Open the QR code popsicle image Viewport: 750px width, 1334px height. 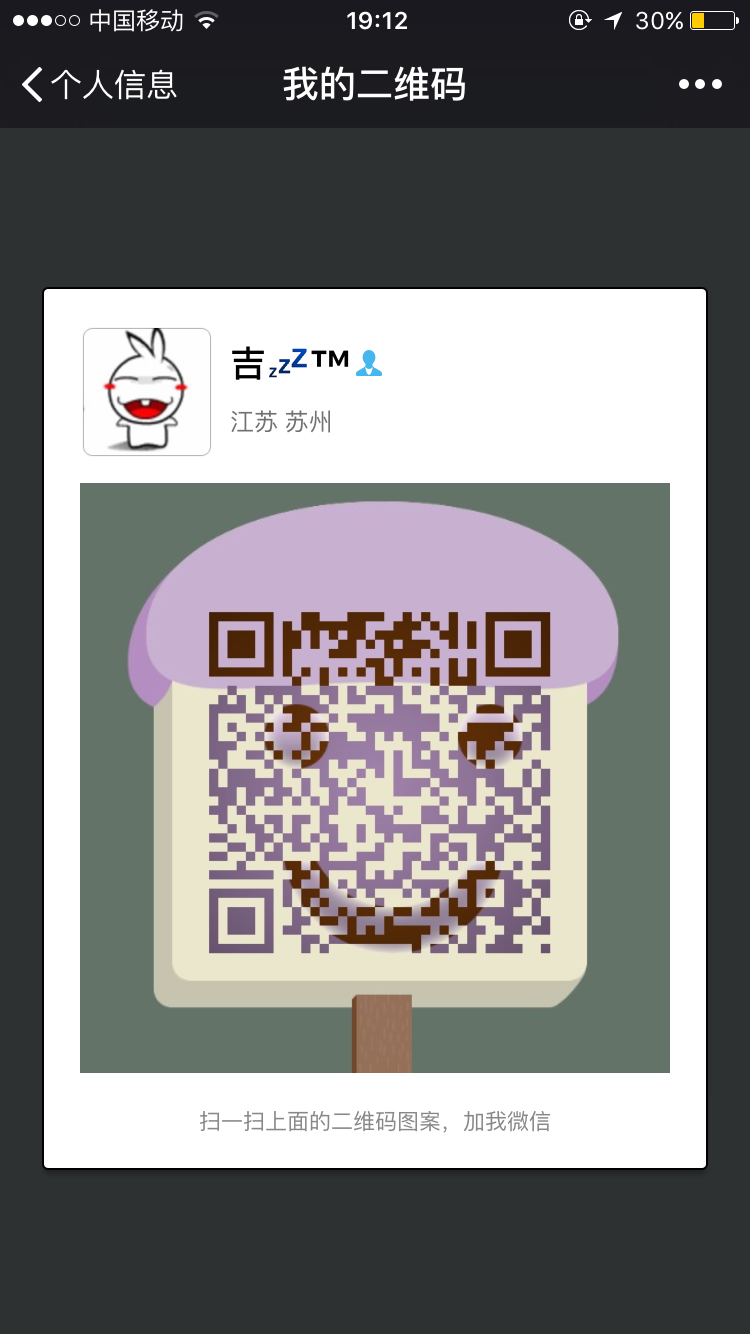pyautogui.click(x=375, y=777)
